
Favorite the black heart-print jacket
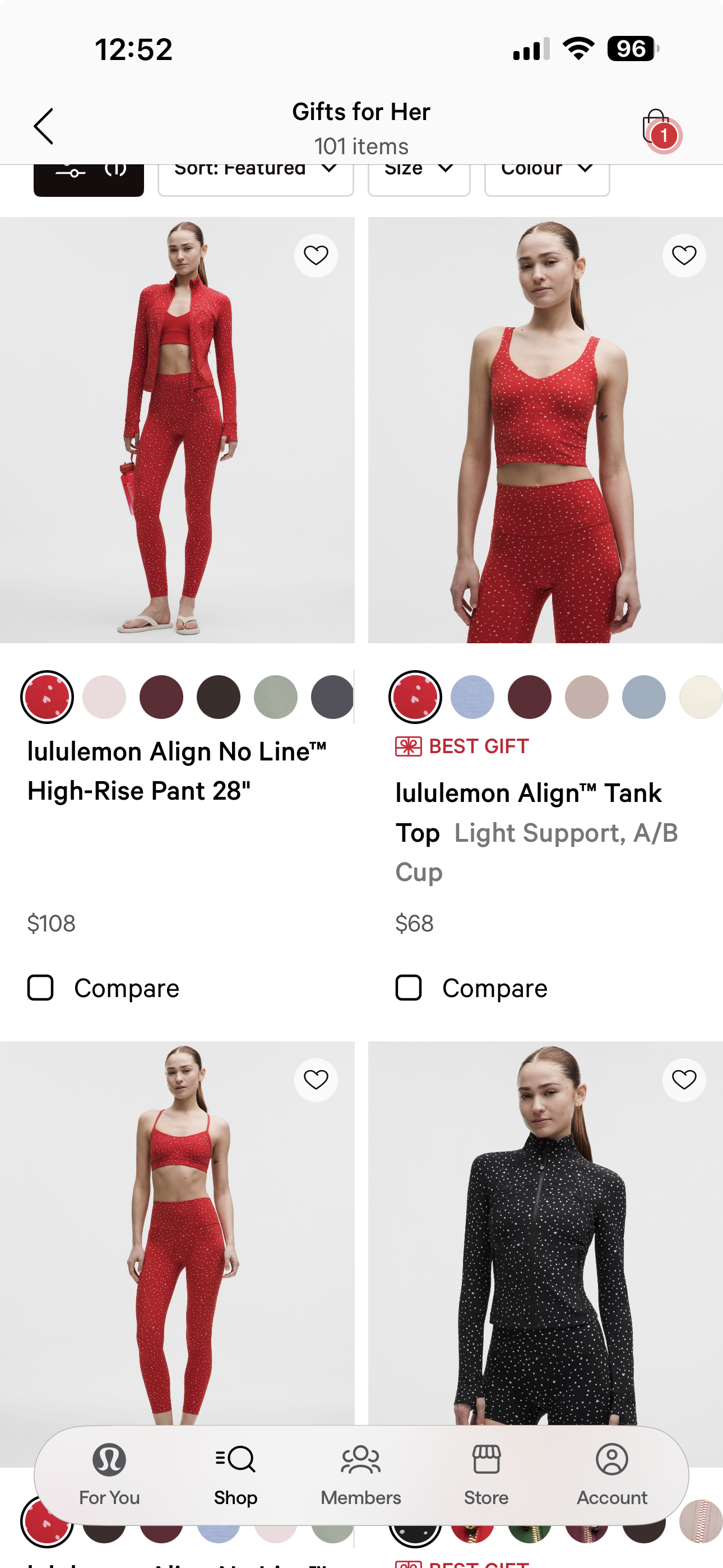click(684, 1080)
